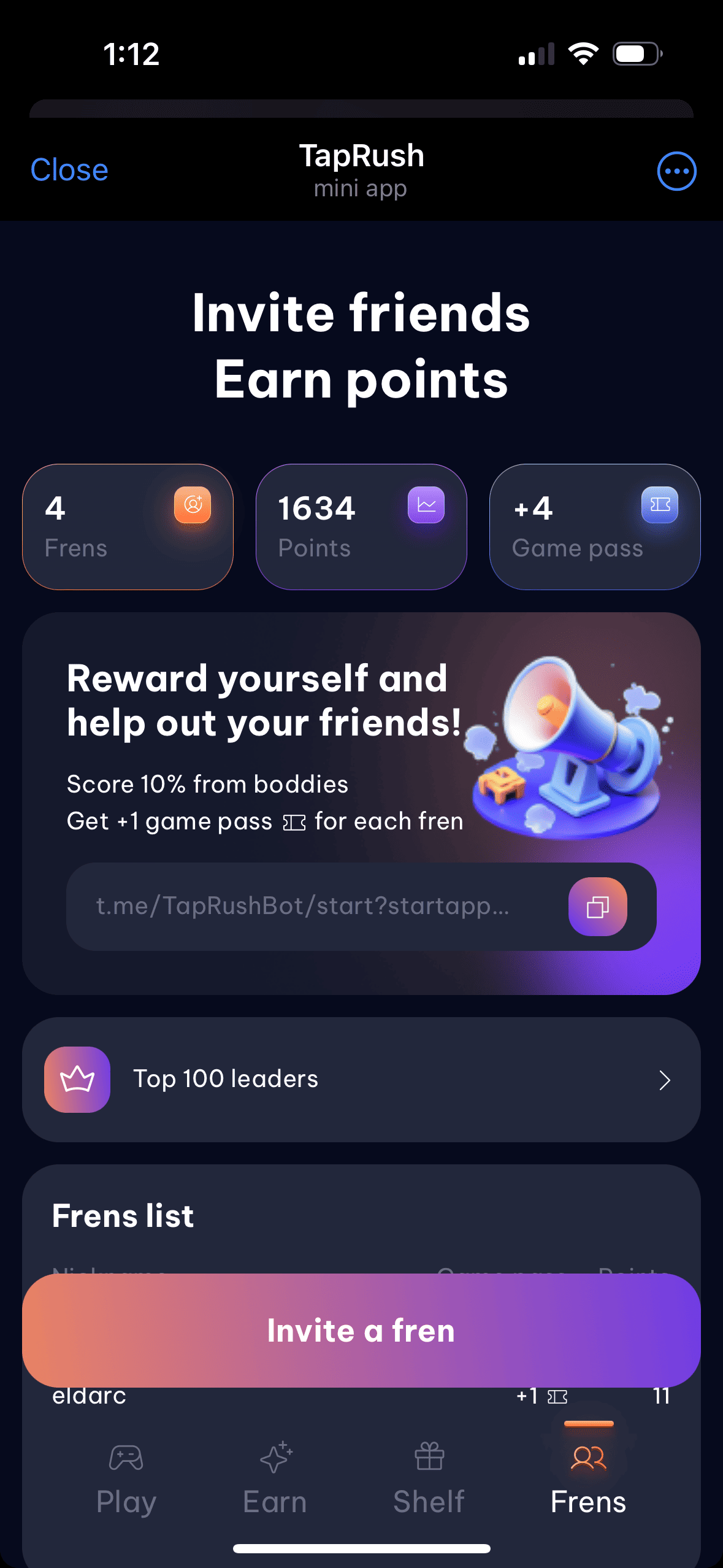Go to the Earn tab
This screenshot has height=1568, width=723.
275,1478
